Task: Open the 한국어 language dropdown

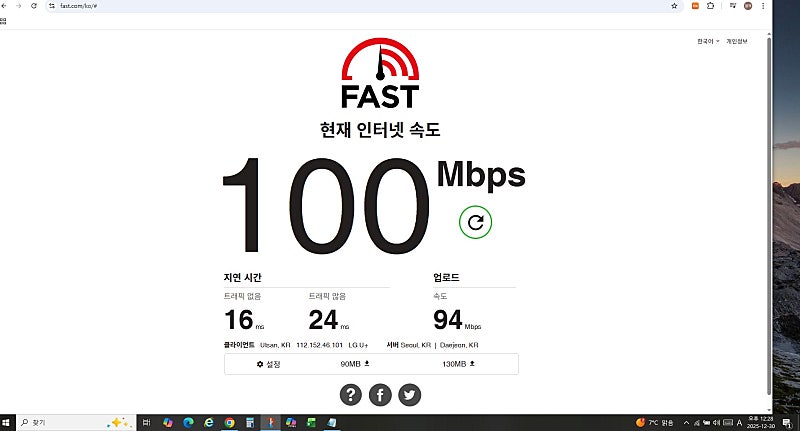Action: point(708,41)
